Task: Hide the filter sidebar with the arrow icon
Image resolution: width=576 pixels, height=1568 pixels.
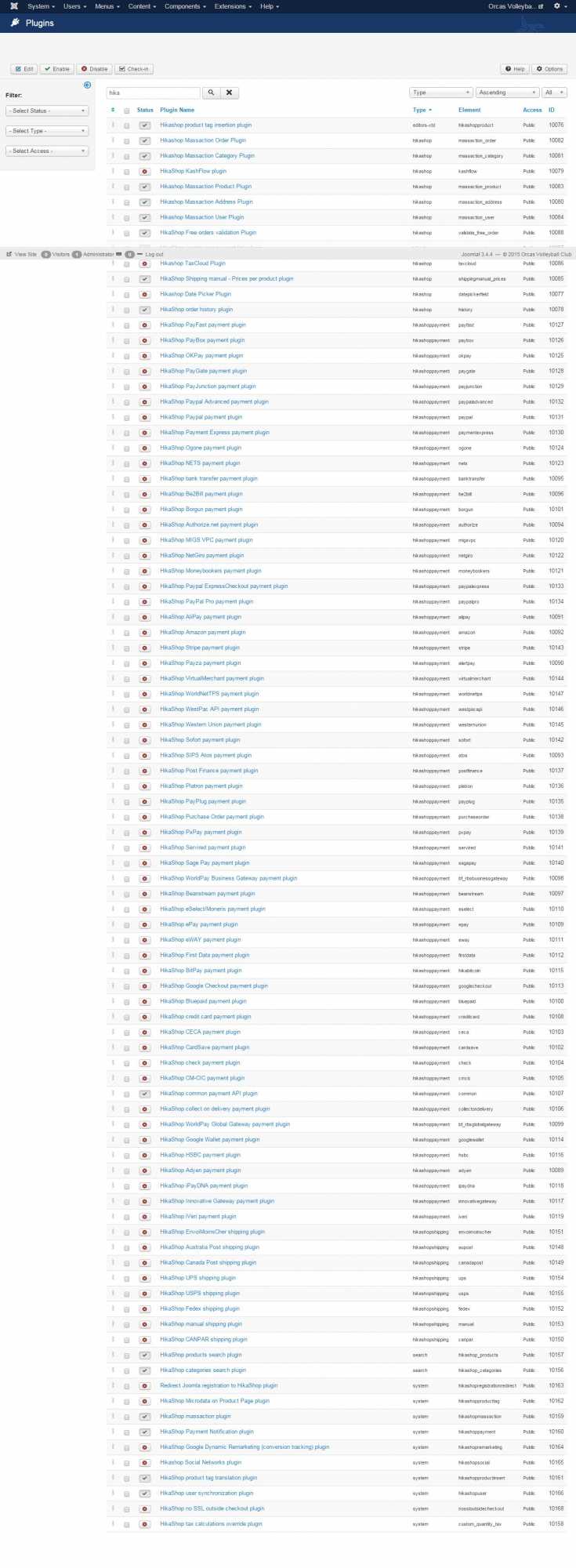Action: (x=87, y=85)
